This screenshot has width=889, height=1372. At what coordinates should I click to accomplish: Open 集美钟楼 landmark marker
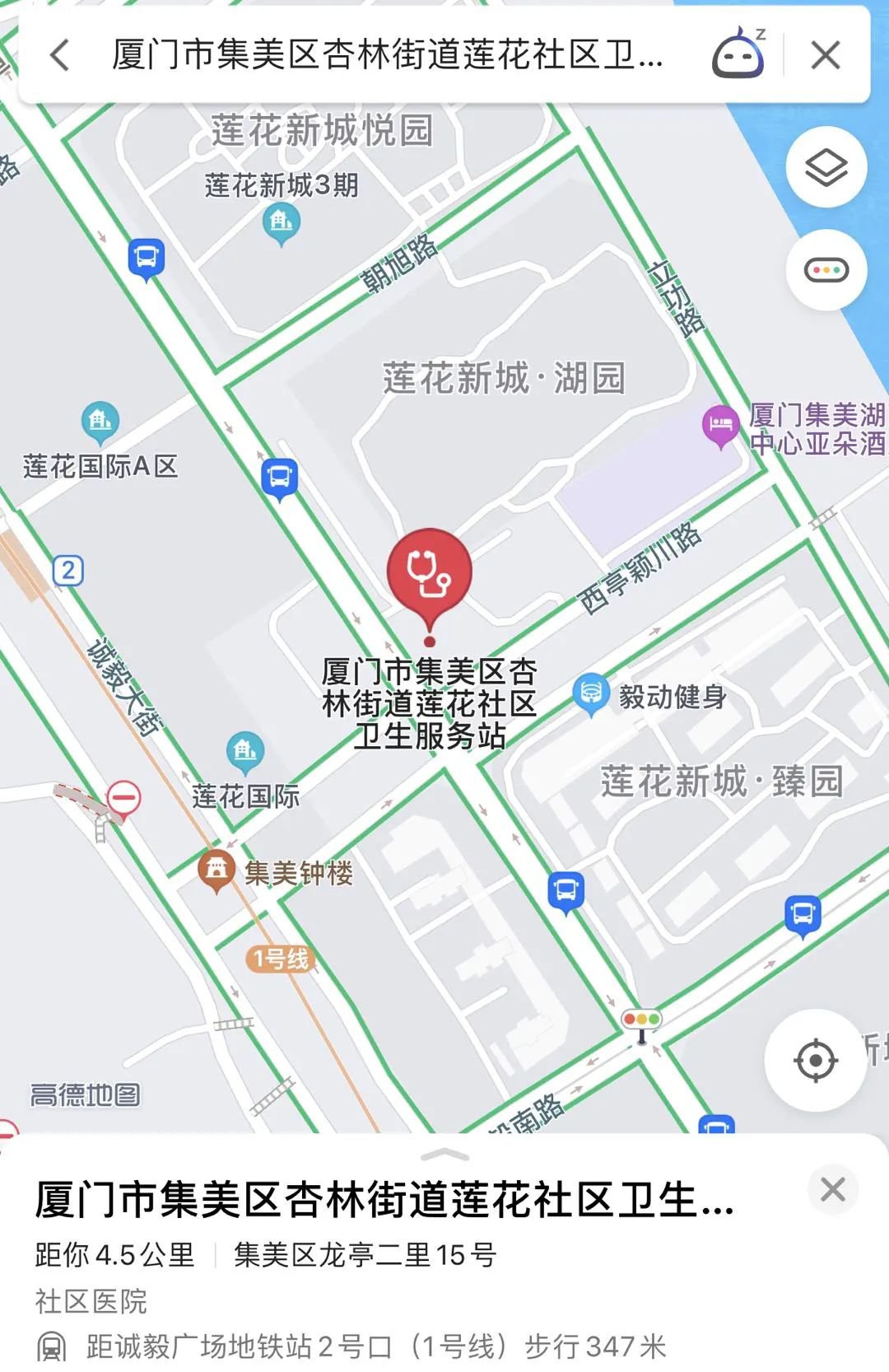pos(216,869)
